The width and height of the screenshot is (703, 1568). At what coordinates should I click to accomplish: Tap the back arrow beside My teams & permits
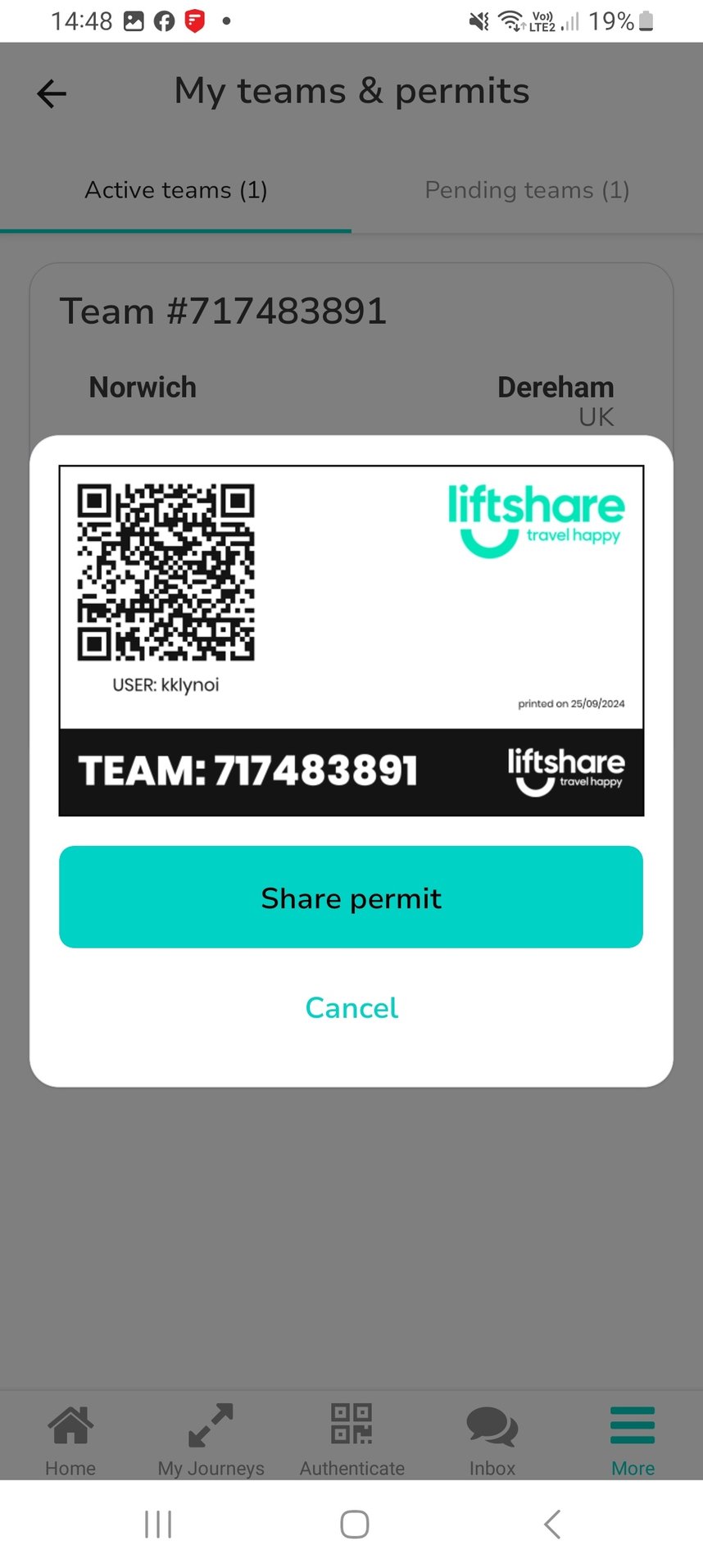tap(51, 93)
